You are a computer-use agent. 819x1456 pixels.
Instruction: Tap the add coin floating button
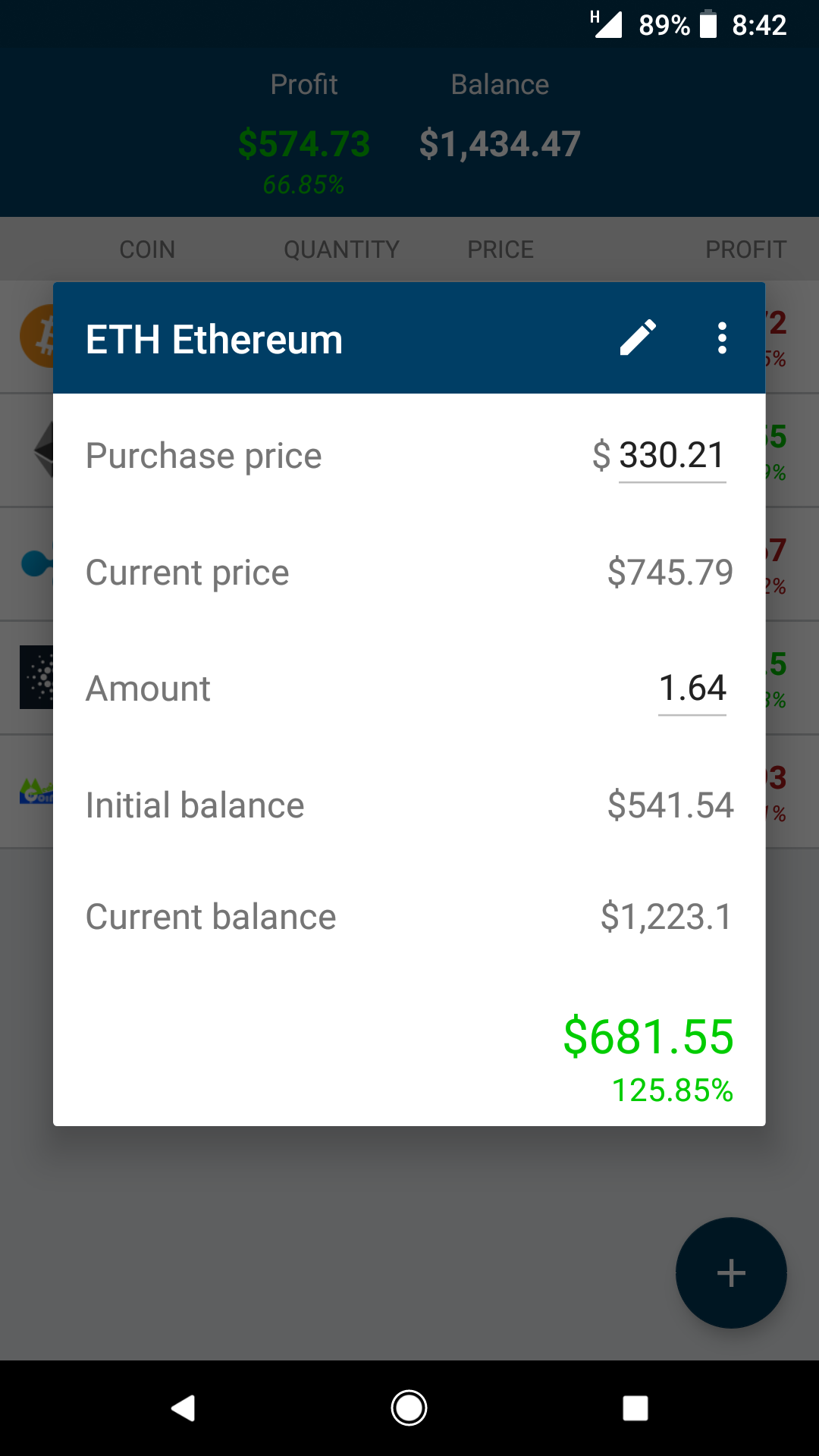(x=731, y=1272)
